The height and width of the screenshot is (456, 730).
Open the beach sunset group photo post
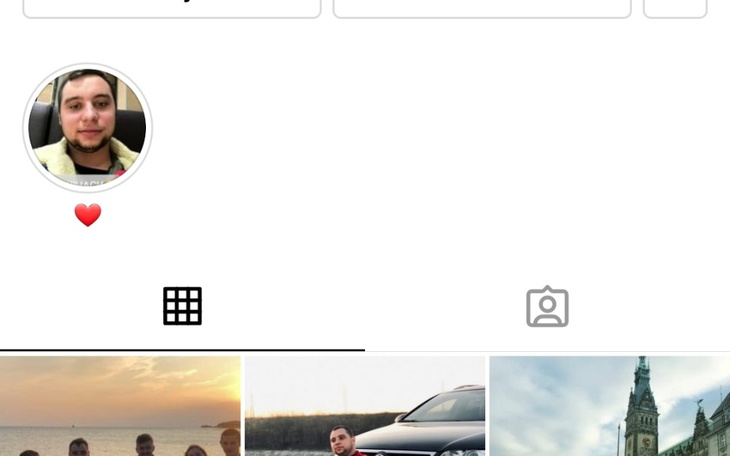click(x=120, y=406)
